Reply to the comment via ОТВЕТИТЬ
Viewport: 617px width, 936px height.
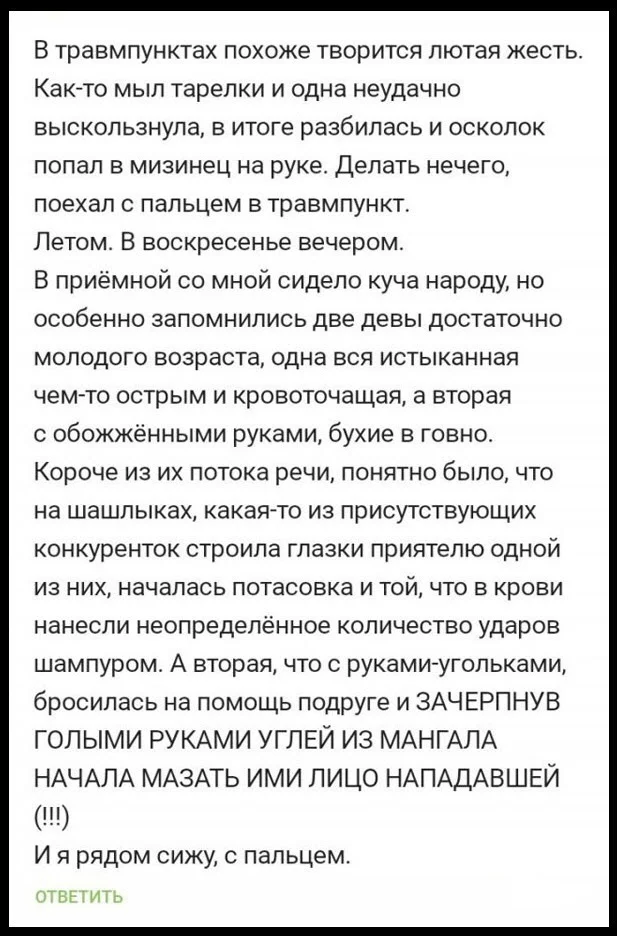tap(79, 896)
